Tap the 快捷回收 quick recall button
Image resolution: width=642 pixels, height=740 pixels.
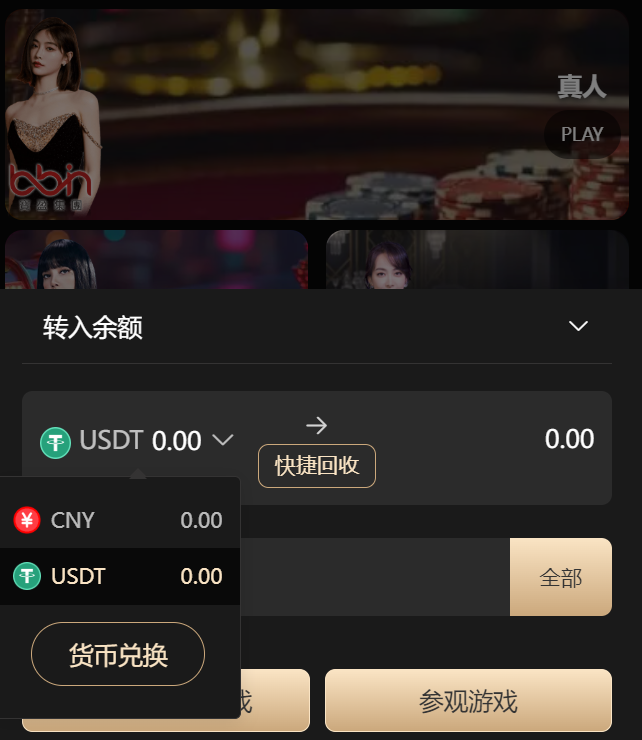[317, 466]
